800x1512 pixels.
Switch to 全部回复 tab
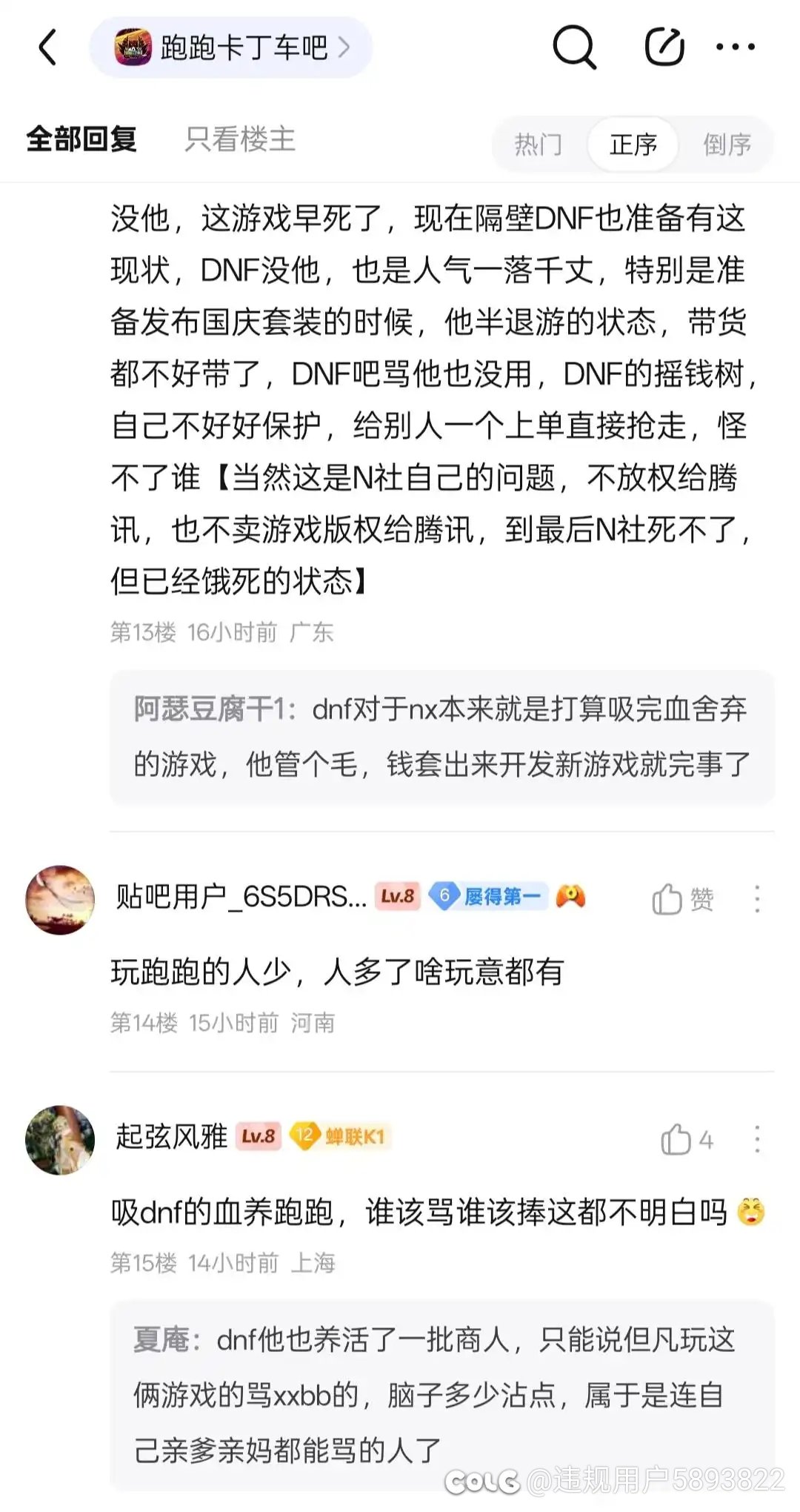pos(81,139)
